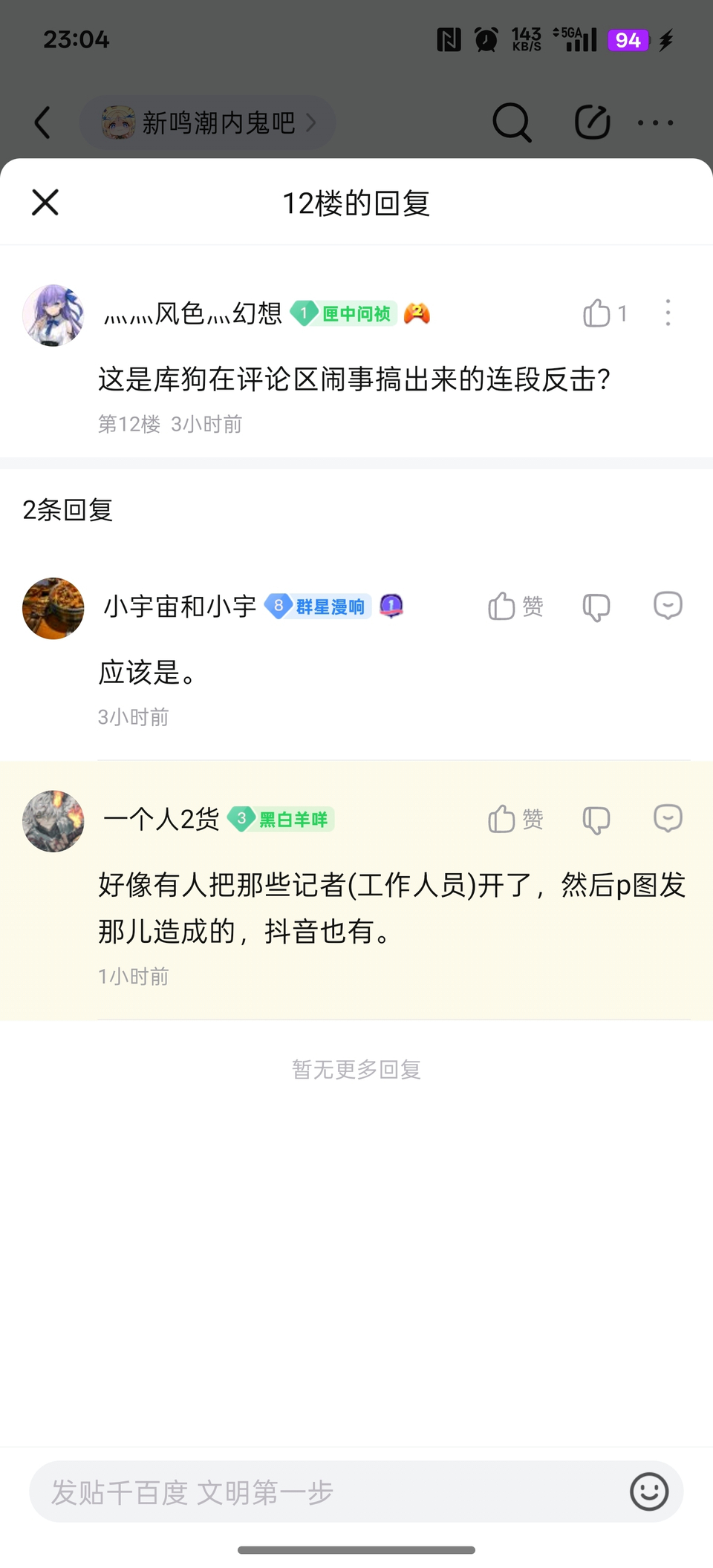Dislike 小宇宙和小宇's reply
This screenshot has height=1568, width=713.
click(x=596, y=607)
